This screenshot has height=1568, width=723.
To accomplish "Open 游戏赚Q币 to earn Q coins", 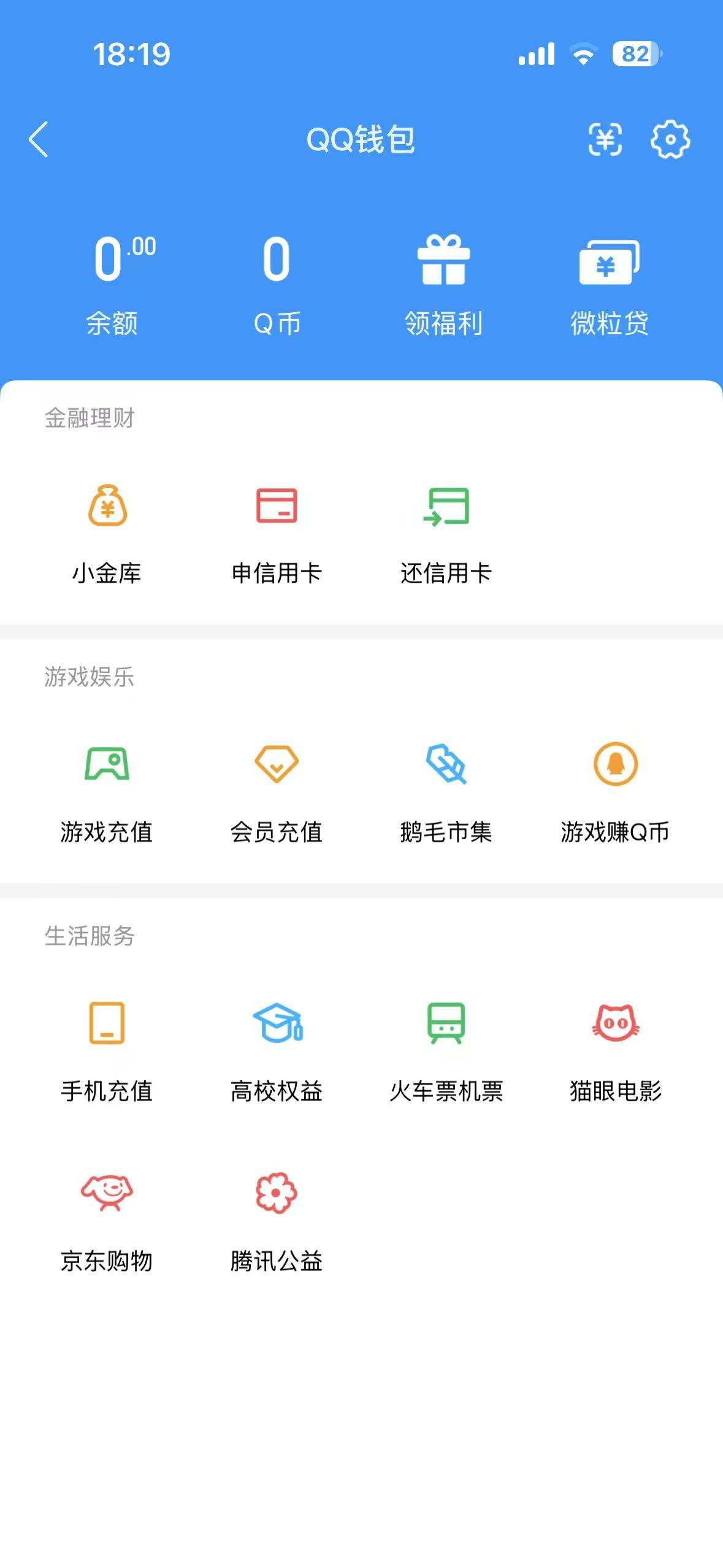I will coord(615,791).
